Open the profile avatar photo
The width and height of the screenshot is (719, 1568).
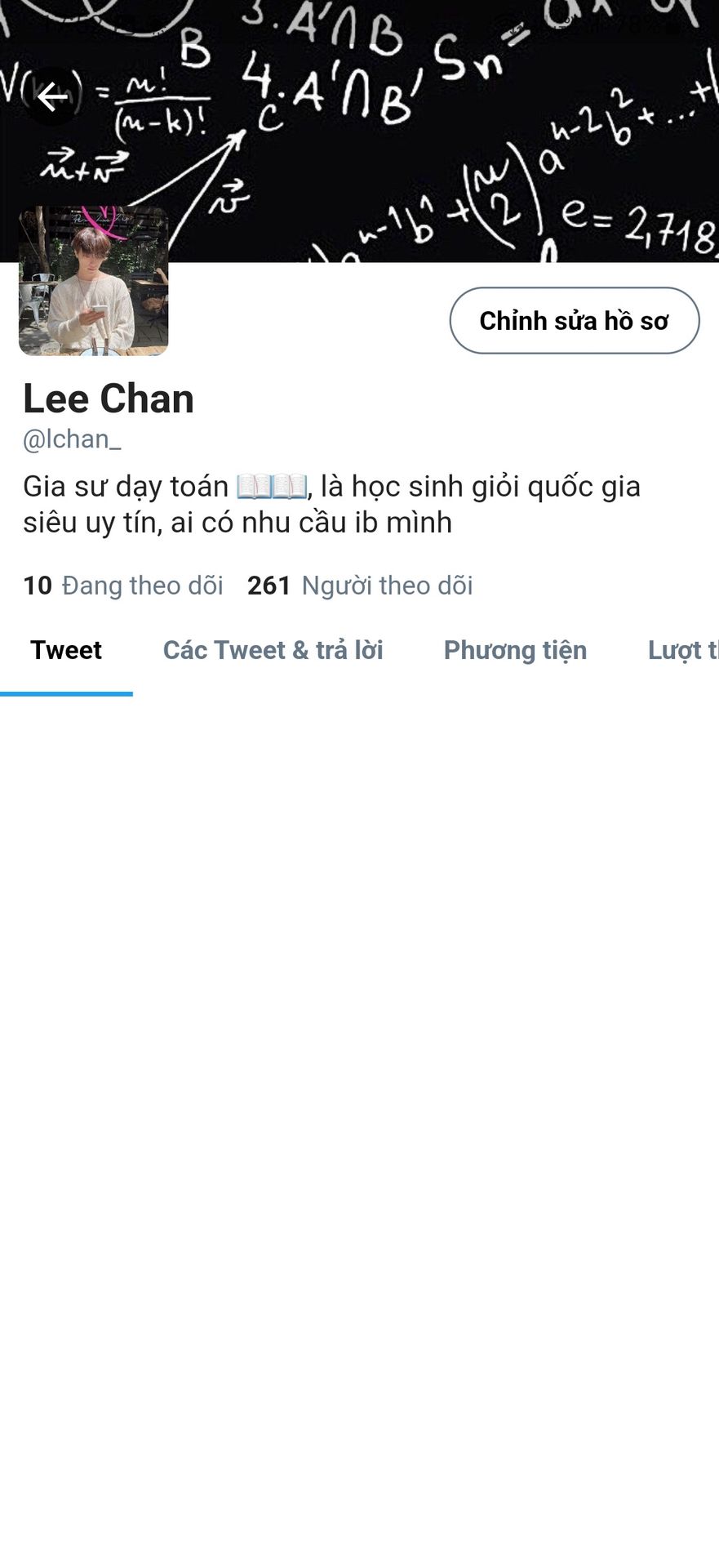coord(94,281)
